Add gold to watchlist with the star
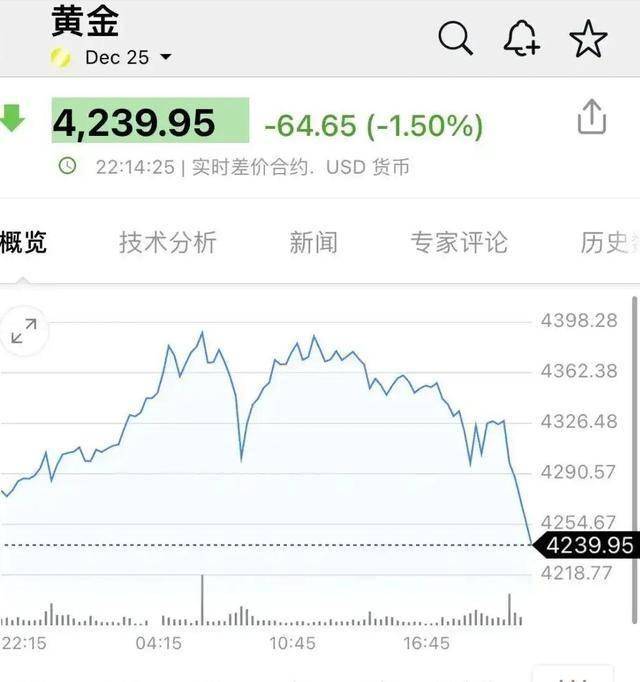Screen dimensions: 640x682 coord(588,39)
